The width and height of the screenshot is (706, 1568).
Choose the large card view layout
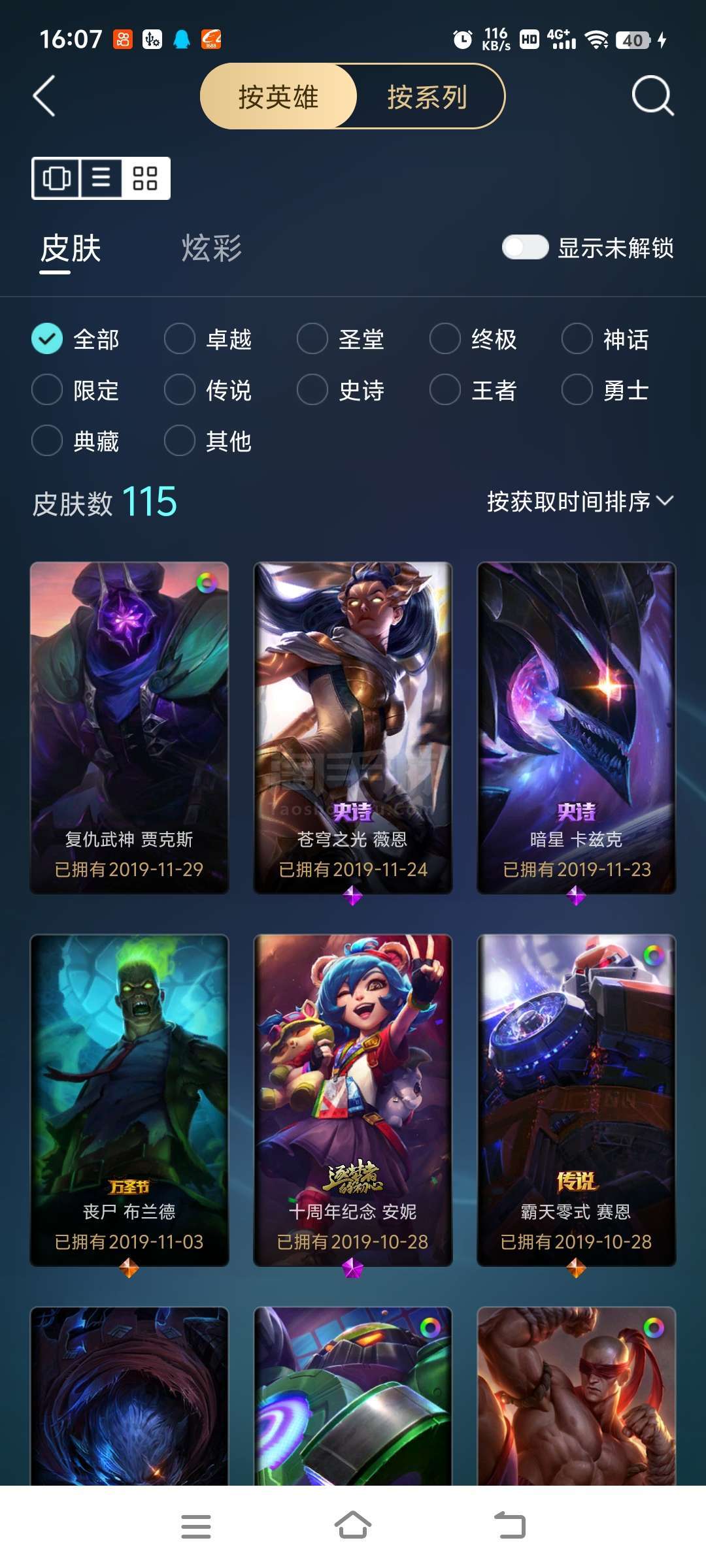pyautogui.click(x=56, y=178)
